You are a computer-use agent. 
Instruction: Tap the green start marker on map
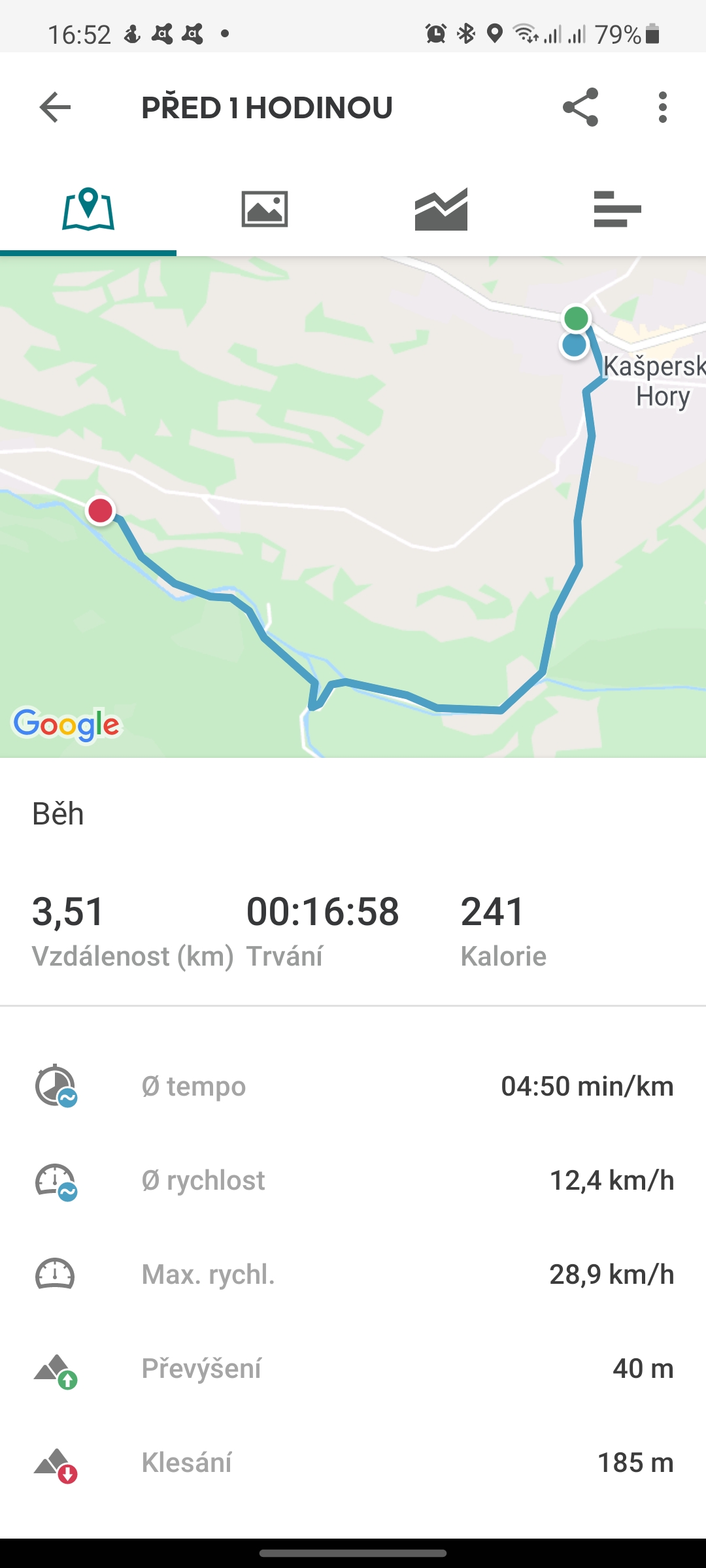pyautogui.click(x=576, y=318)
